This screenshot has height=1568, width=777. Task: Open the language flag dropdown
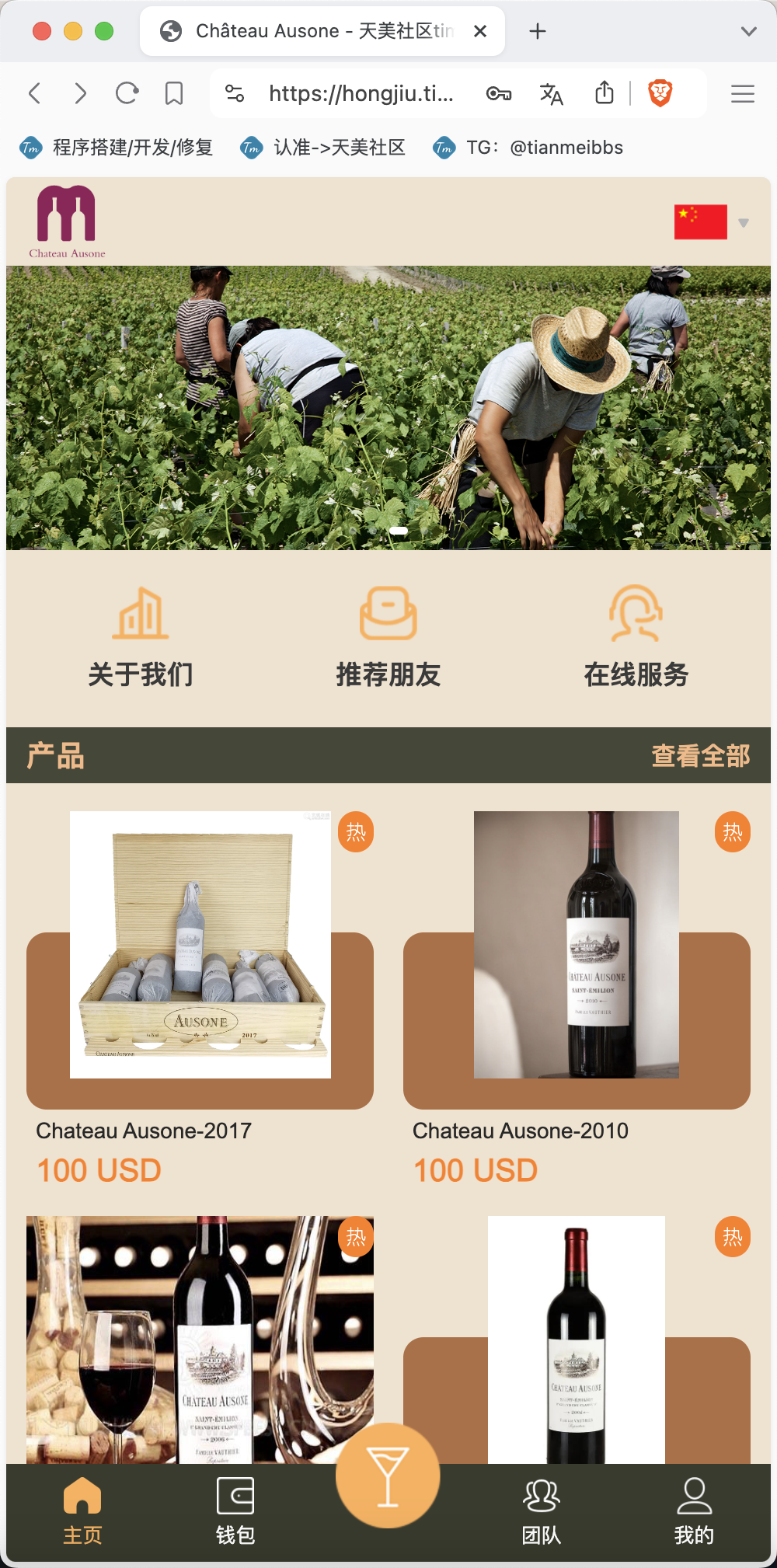coord(711,222)
